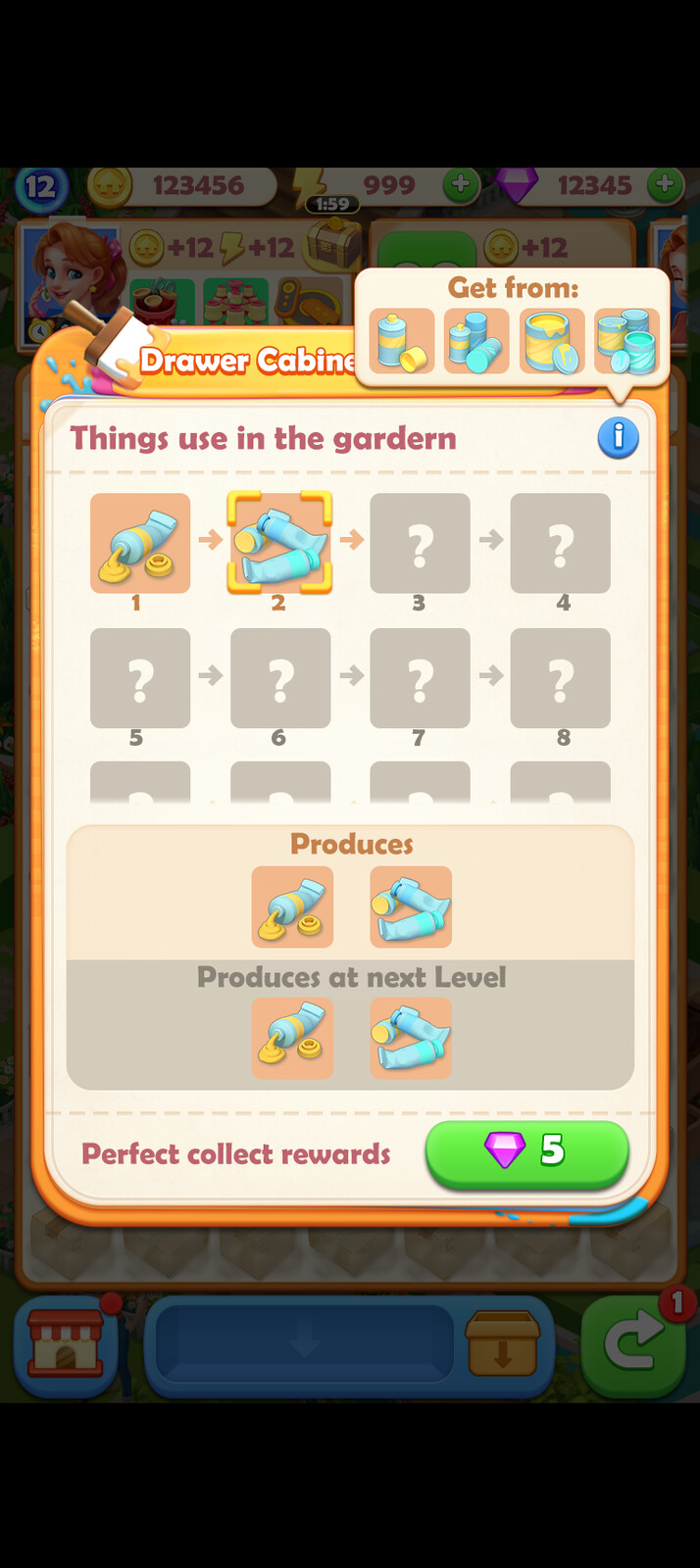Select item 1 in the collection chain

[140, 543]
